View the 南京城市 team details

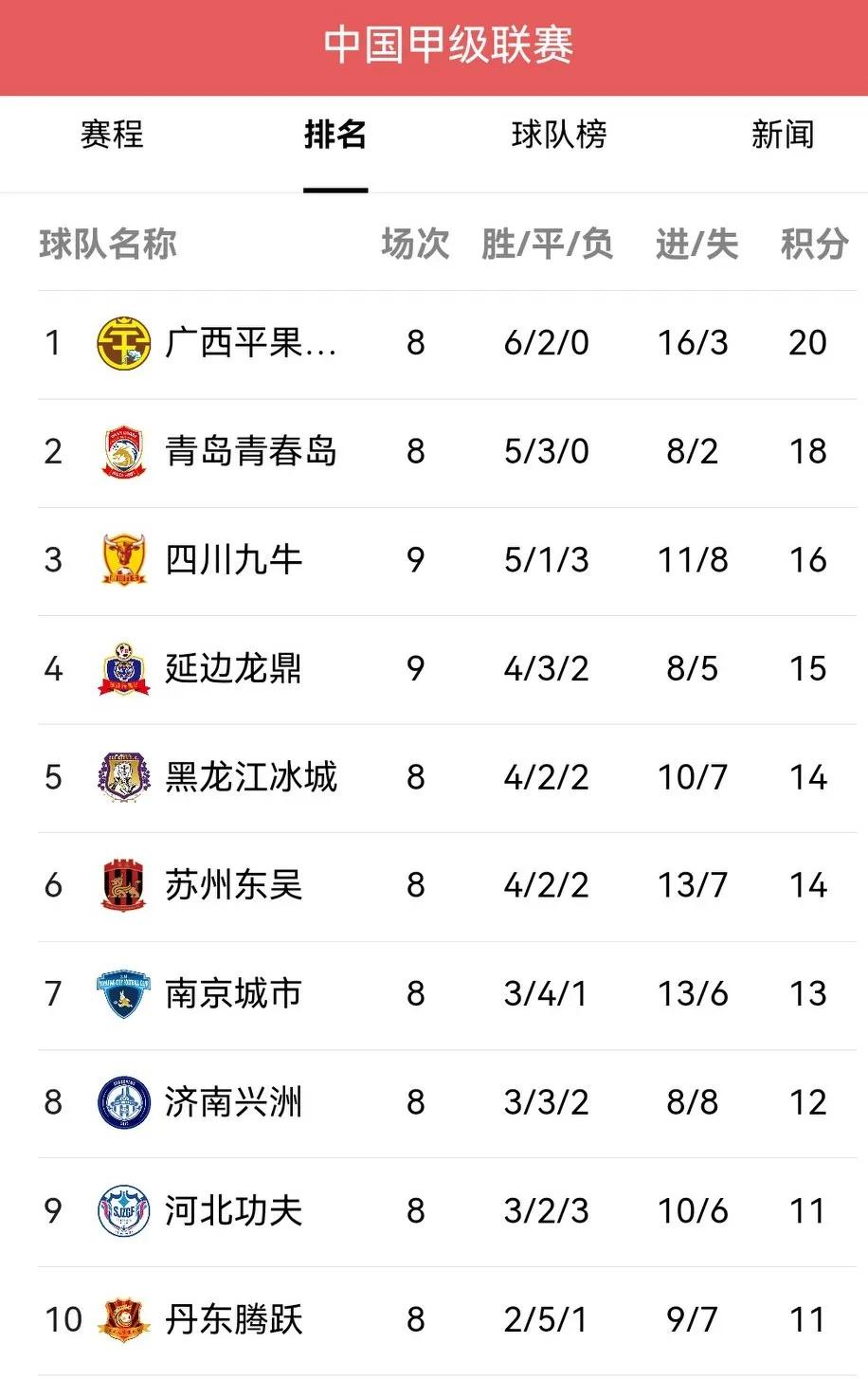(x=234, y=993)
